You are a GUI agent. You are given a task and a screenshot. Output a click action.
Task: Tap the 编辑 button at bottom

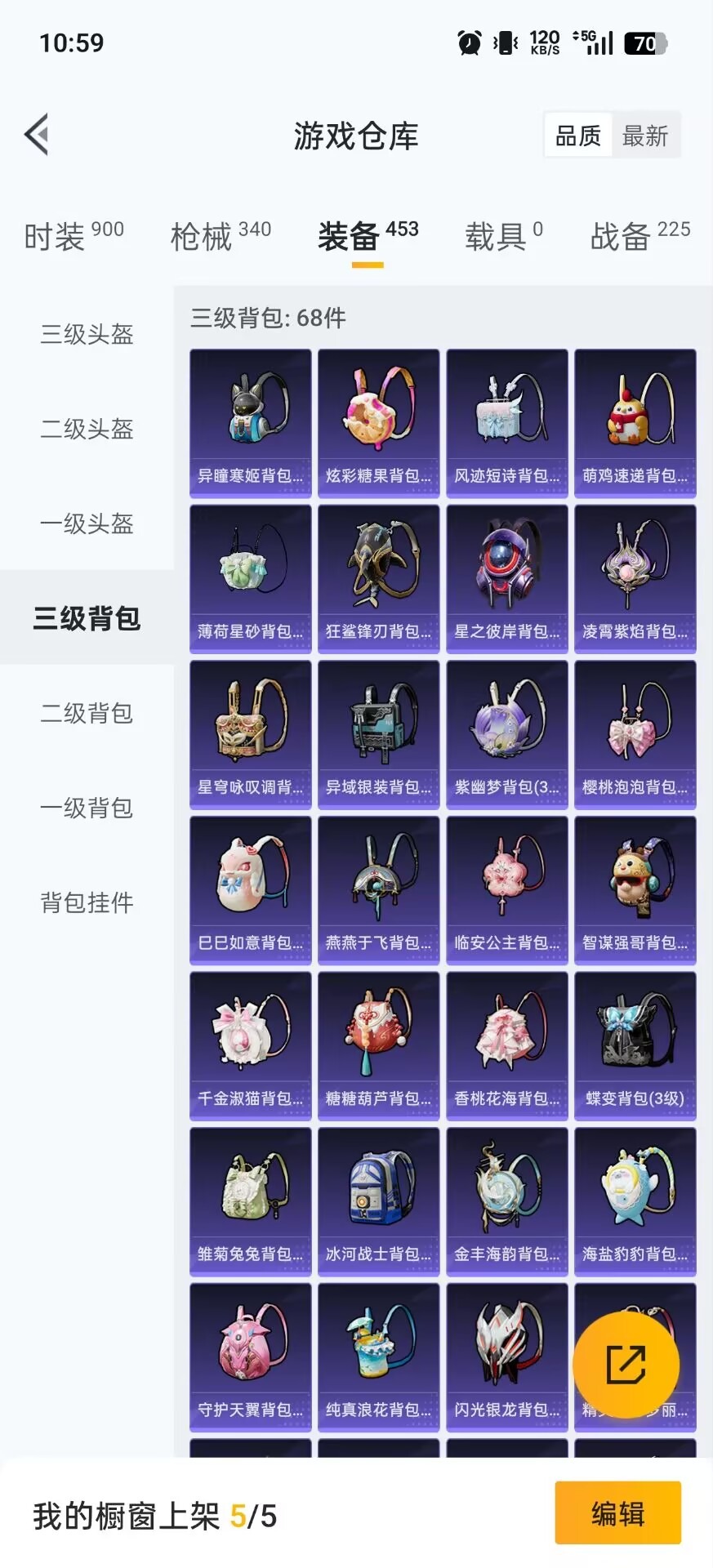(x=618, y=1514)
